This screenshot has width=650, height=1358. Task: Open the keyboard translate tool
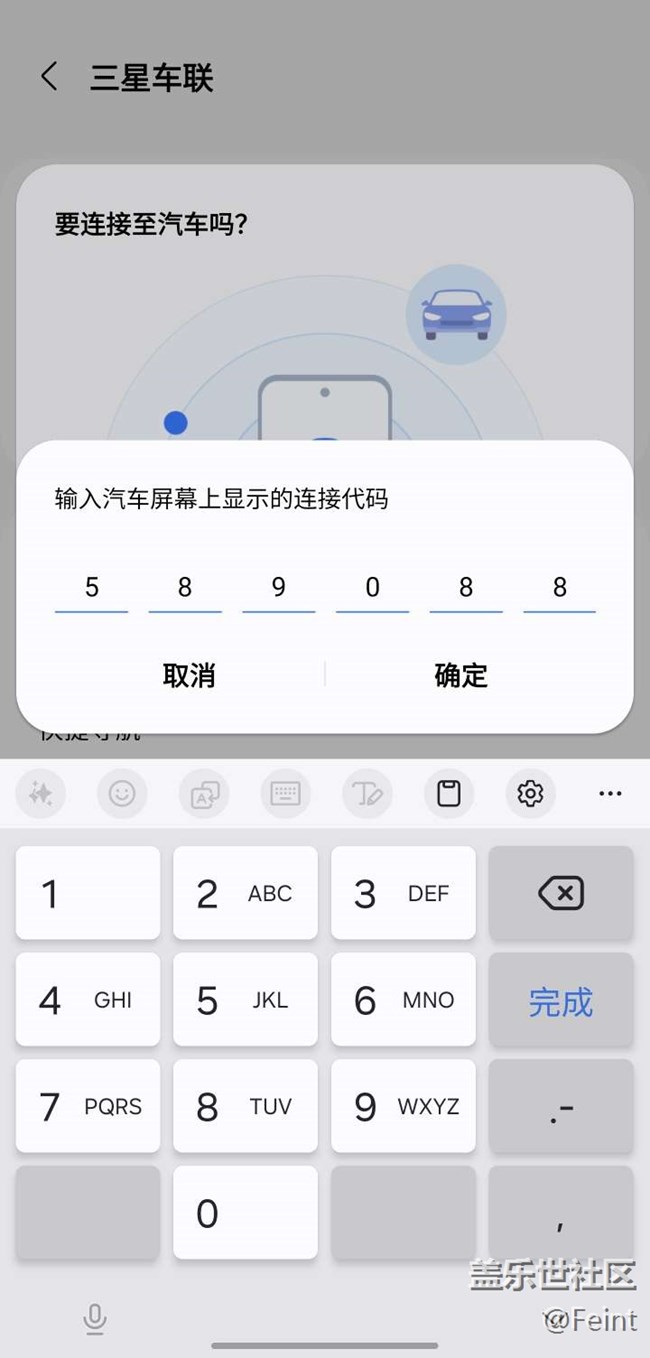pos(204,794)
